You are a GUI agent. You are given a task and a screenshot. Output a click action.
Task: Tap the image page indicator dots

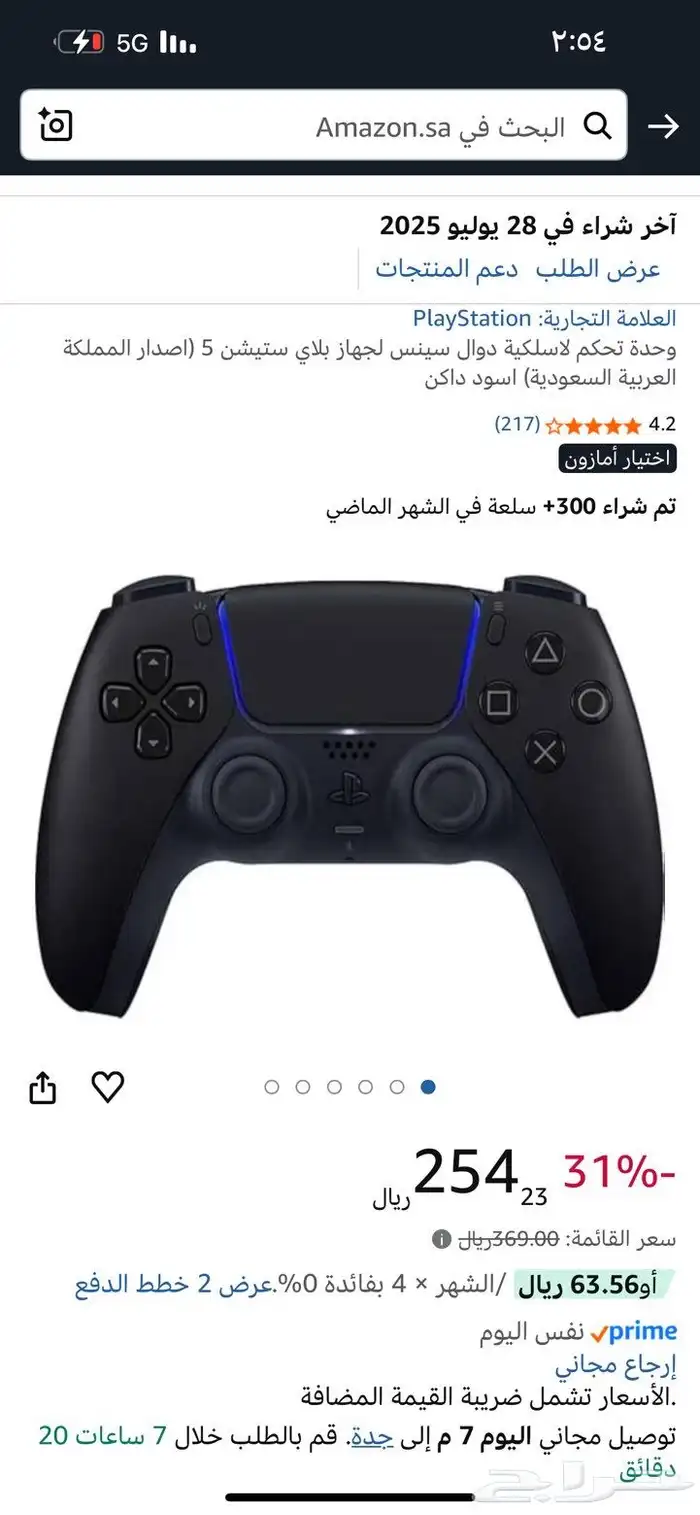[350, 1087]
